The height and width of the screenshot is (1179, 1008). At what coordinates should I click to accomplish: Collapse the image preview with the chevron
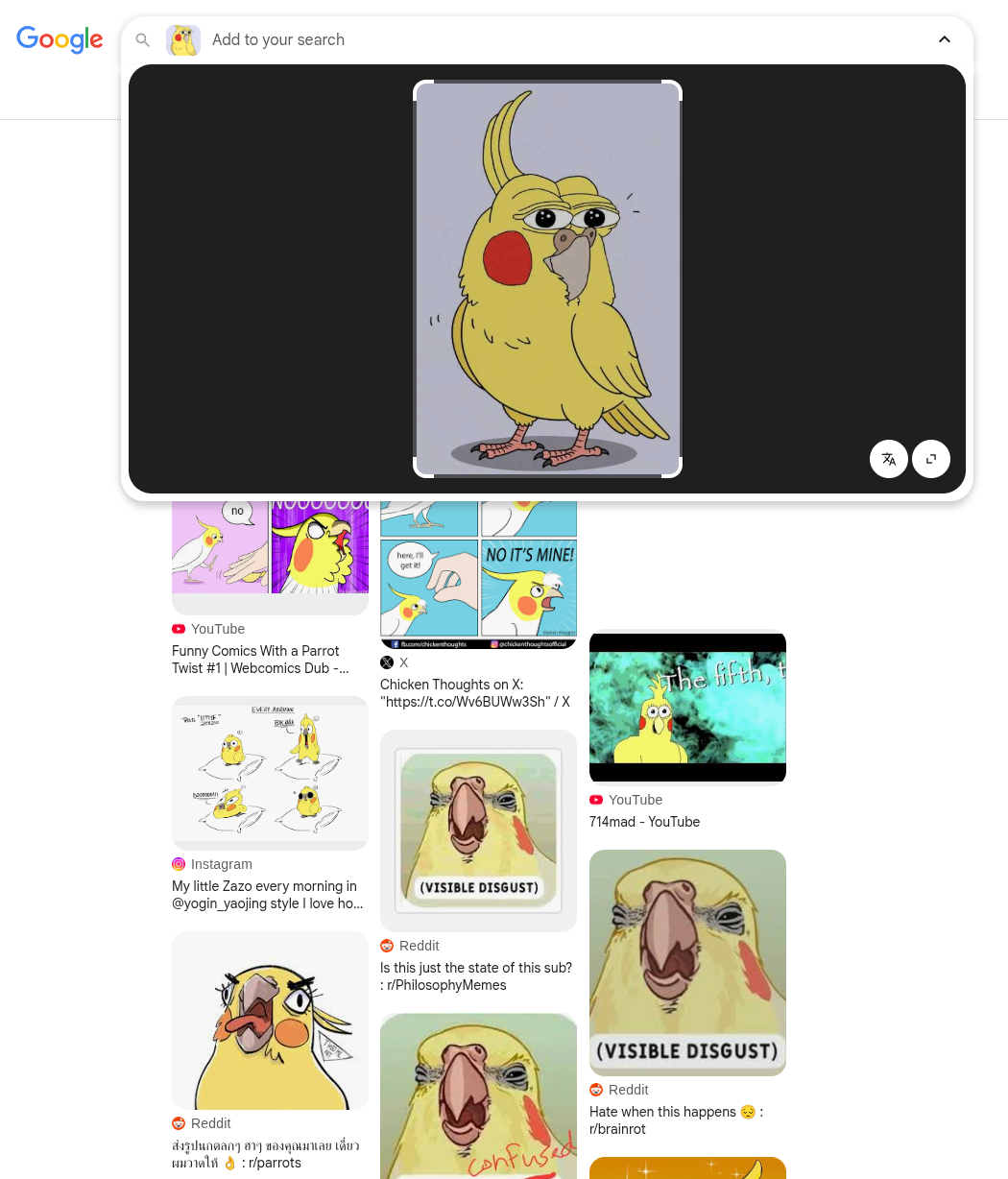point(944,39)
